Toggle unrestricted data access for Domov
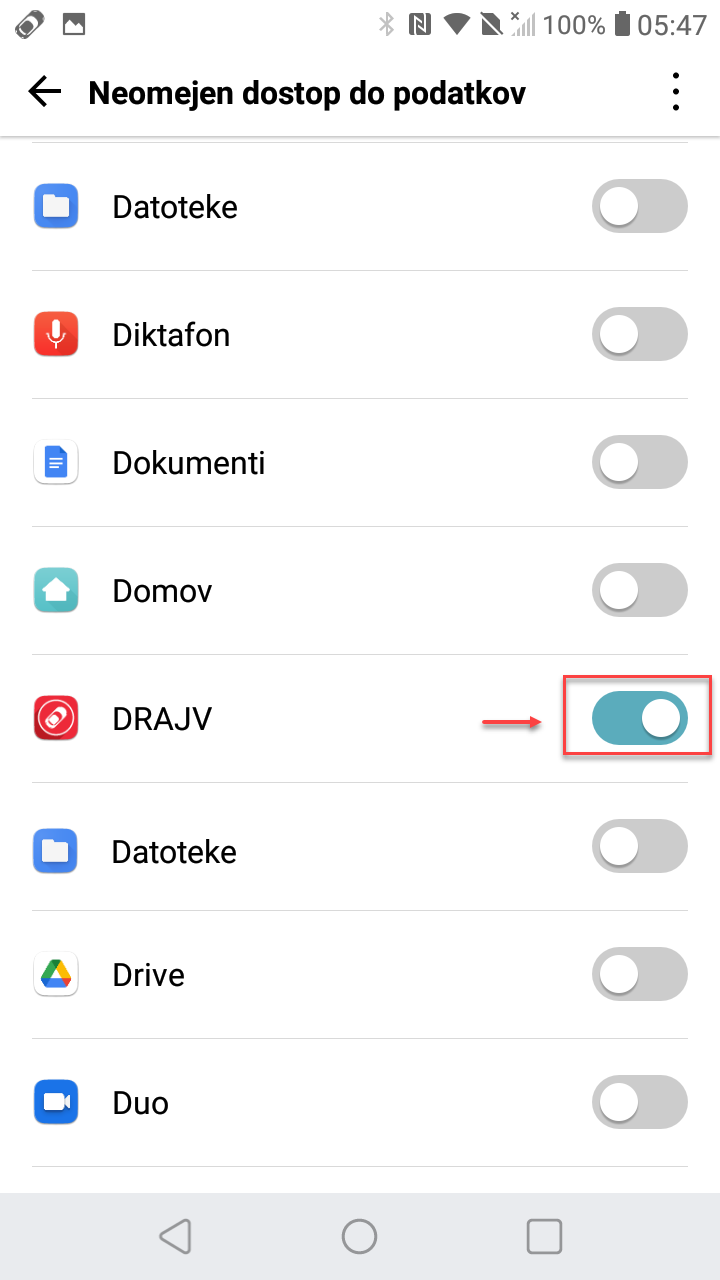 tap(640, 590)
